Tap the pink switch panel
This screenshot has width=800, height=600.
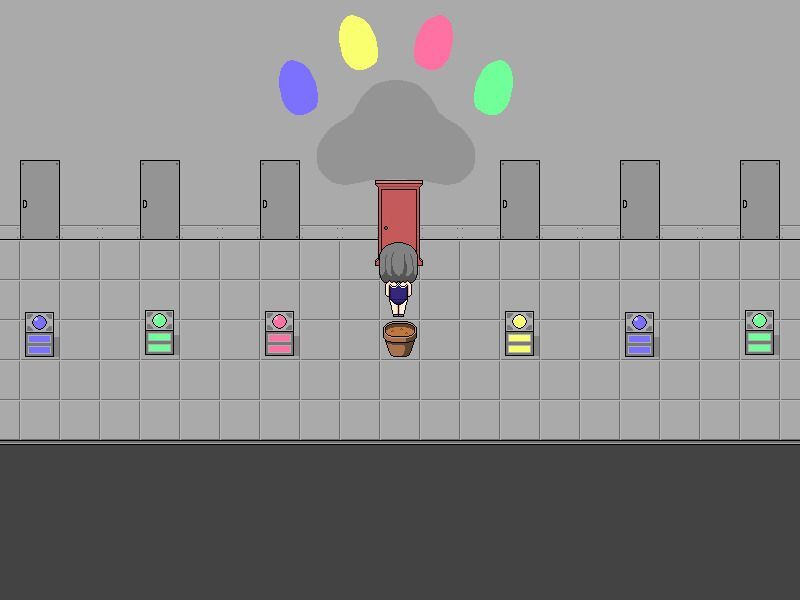[279, 334]
